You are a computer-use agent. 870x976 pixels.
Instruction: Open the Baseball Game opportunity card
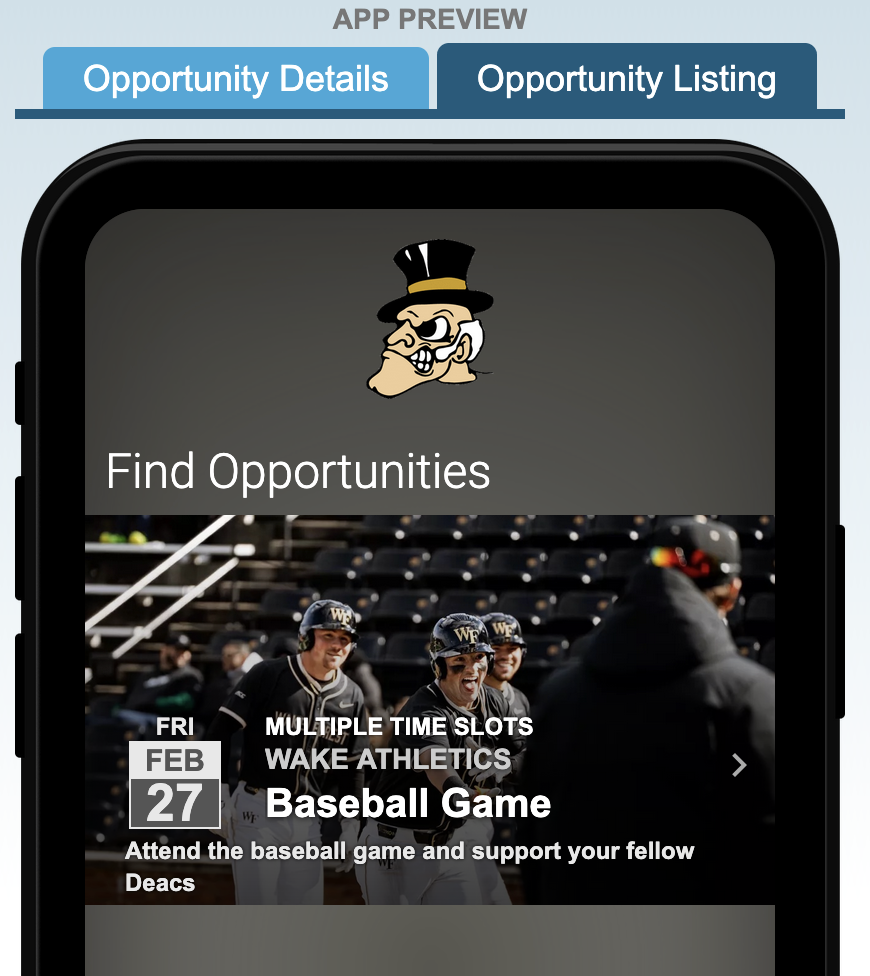(x=408, y=803)
